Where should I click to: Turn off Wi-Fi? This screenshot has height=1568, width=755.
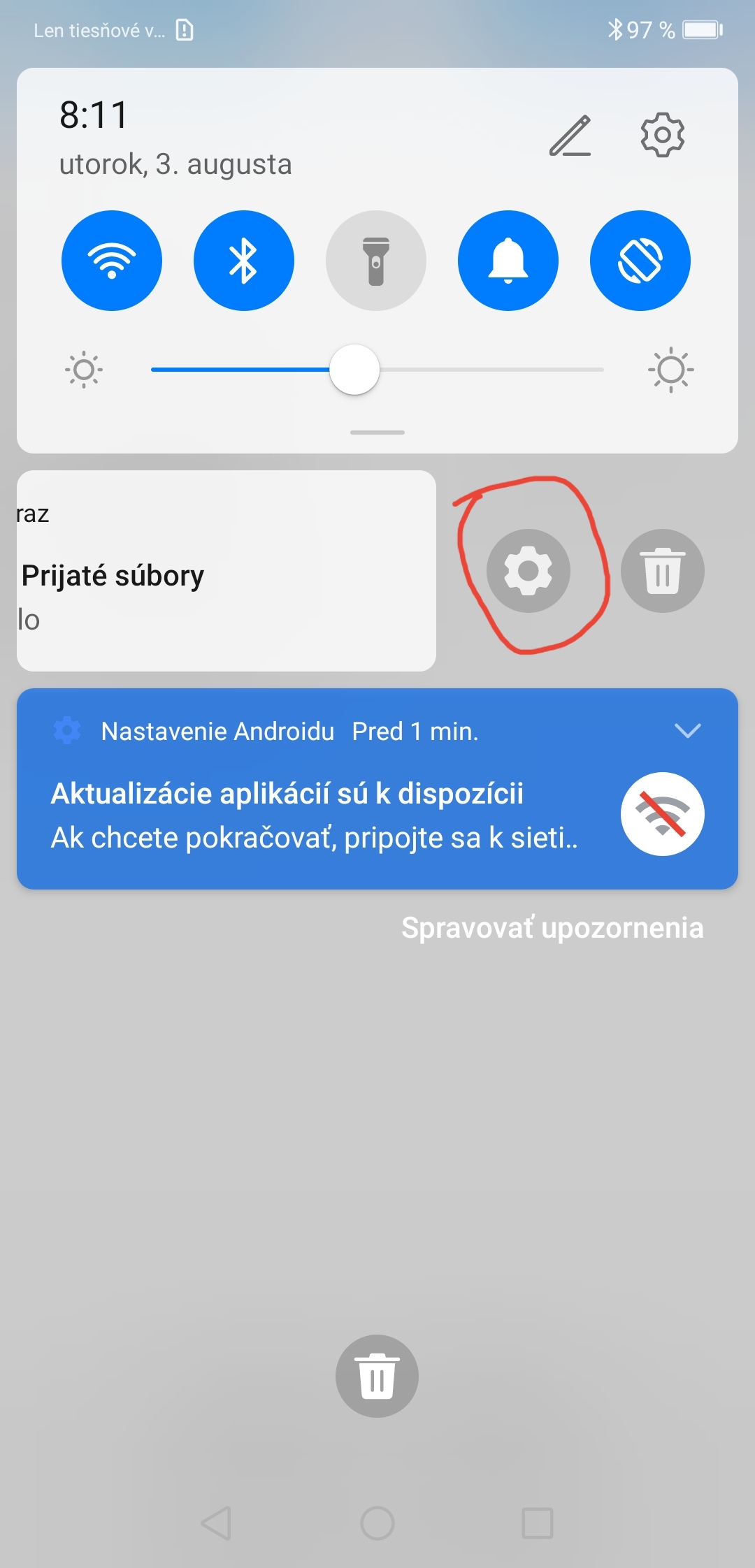pyautogui.click(x=112, y=261)
